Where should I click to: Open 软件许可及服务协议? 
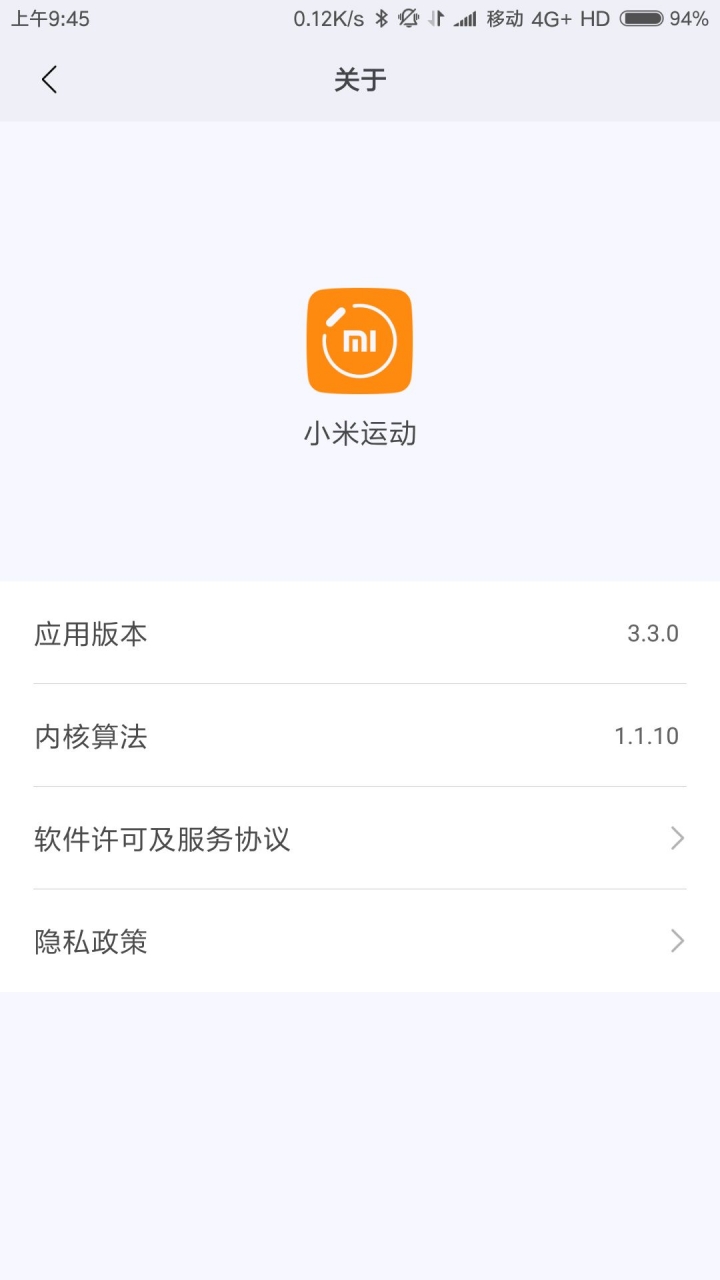click(x=360, y=838)
